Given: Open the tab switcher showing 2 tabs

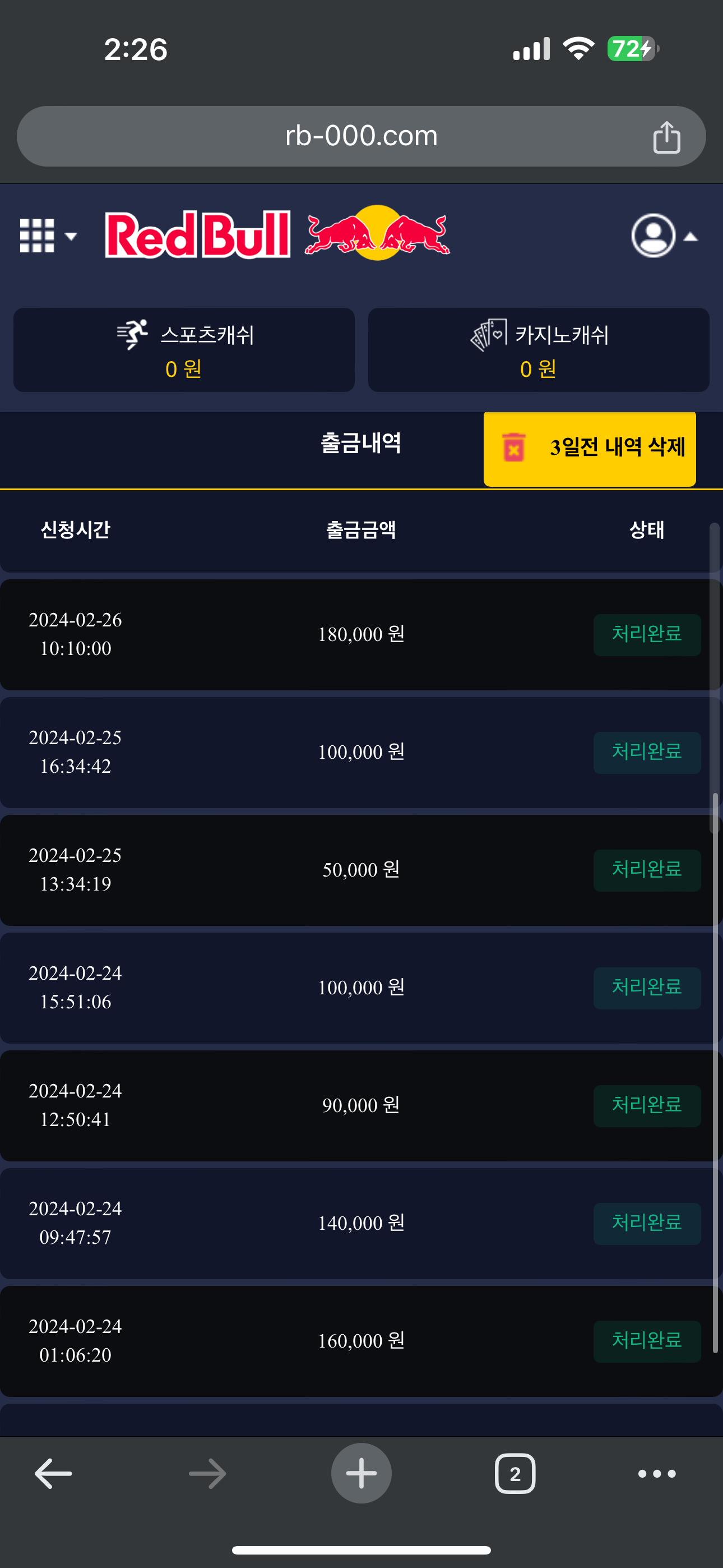Looking at the screenshot, I should [x=515, y=1474].
